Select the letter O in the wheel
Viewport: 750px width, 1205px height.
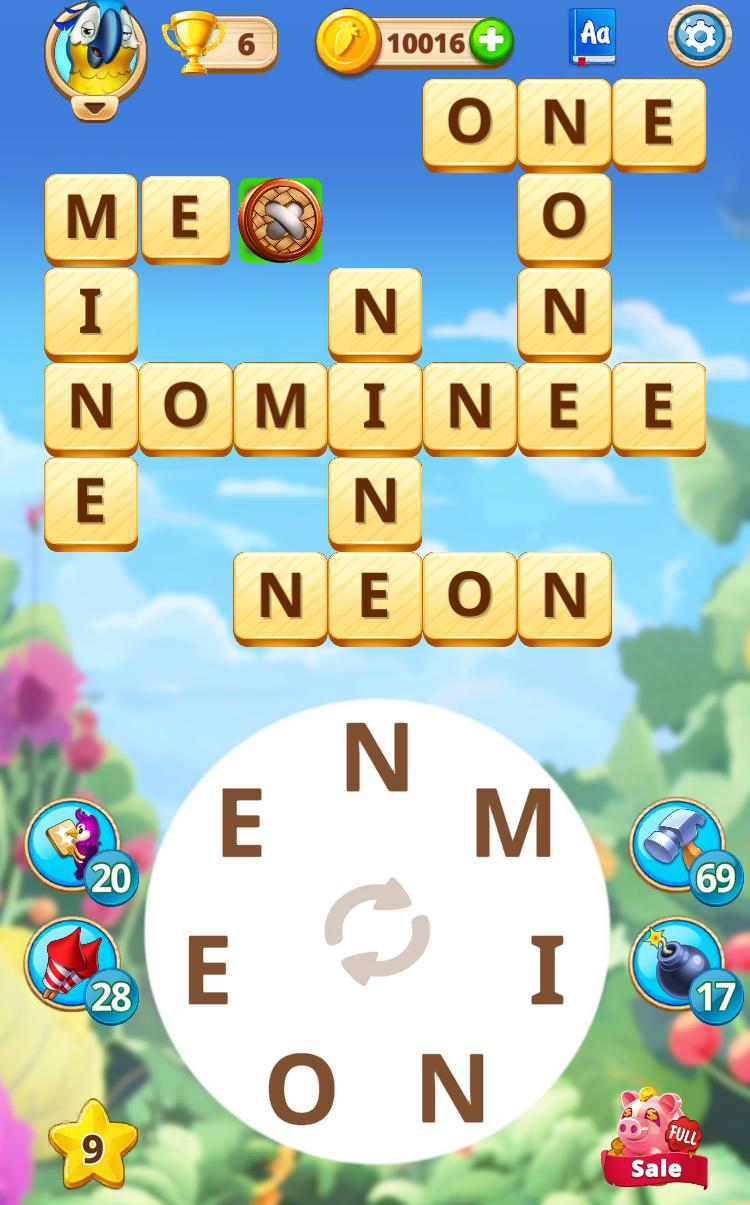(301, 1087)
